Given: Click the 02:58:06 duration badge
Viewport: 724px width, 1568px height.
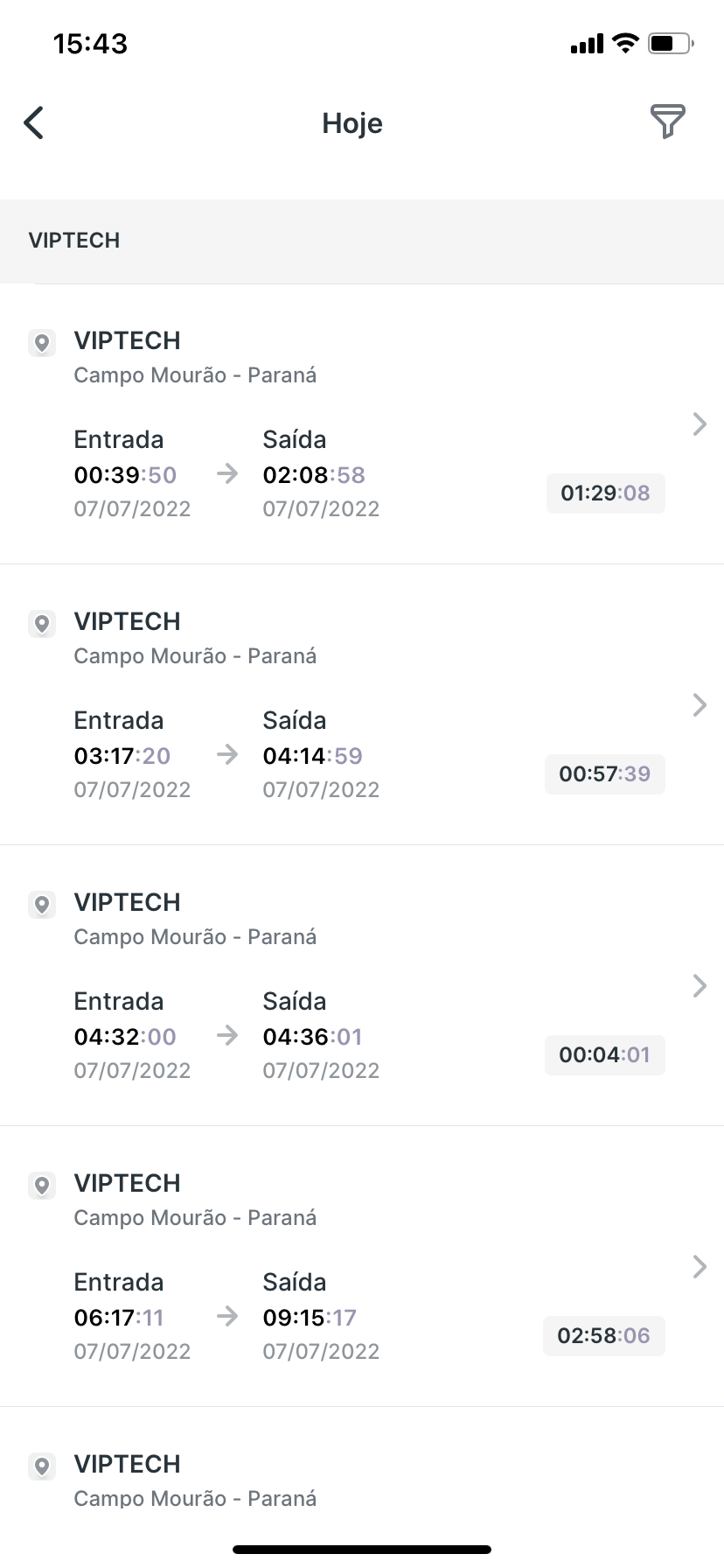Looking at the screenshot, I should pyautogui.click(x=603, y=1335).
